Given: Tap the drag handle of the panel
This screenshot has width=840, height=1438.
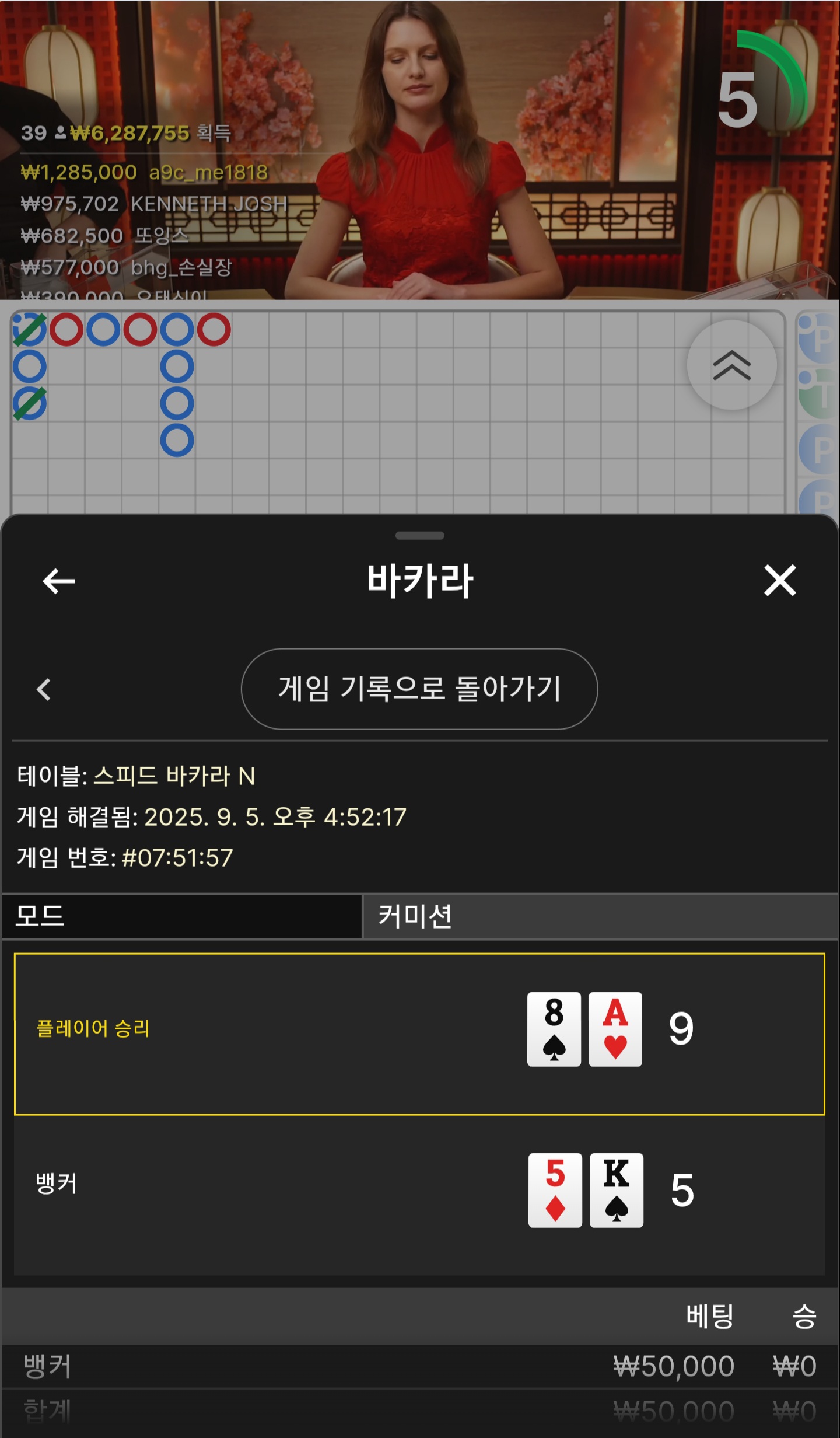Looking at the screenshot, I should click(420, 535).
